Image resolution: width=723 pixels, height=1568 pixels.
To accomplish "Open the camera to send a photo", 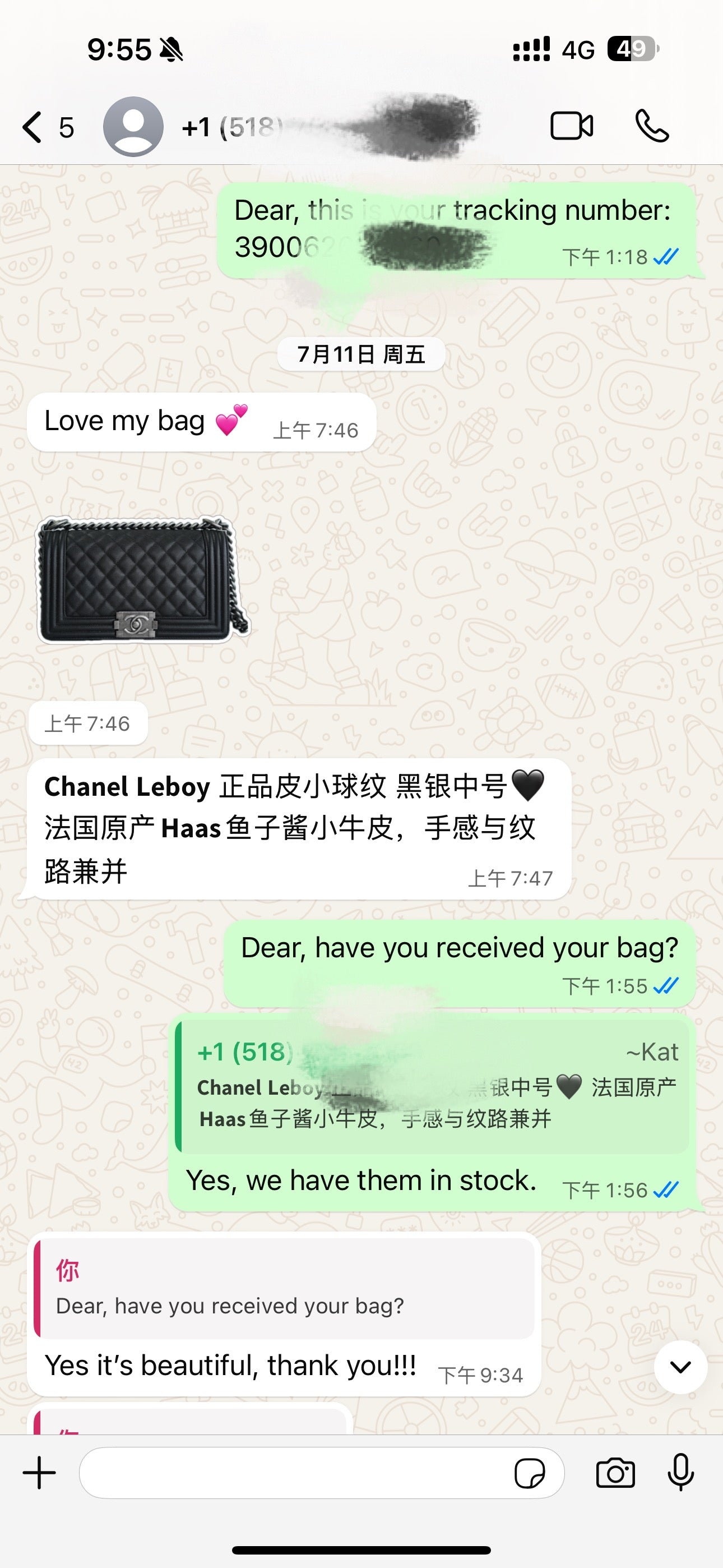I will click(x=615, y=1474).
